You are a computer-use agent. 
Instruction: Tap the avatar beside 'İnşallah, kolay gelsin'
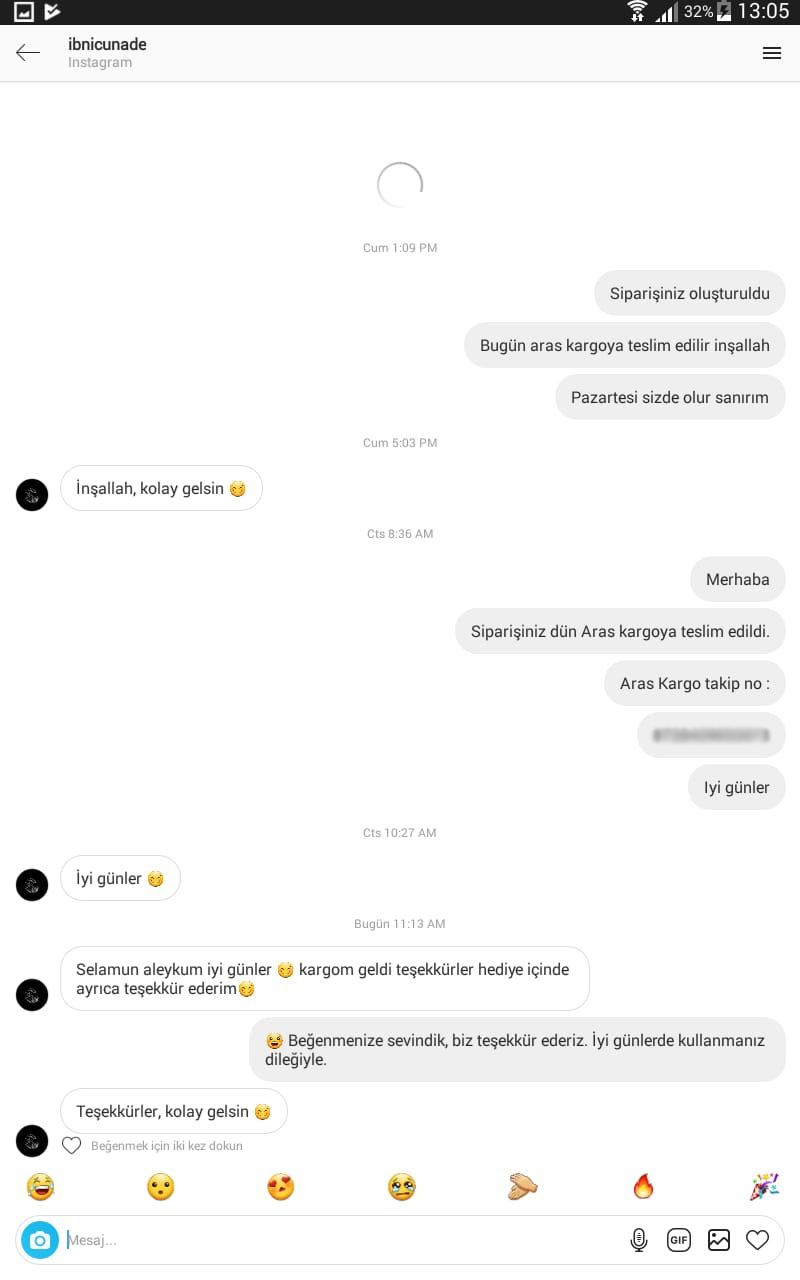[x=32, y=494]
